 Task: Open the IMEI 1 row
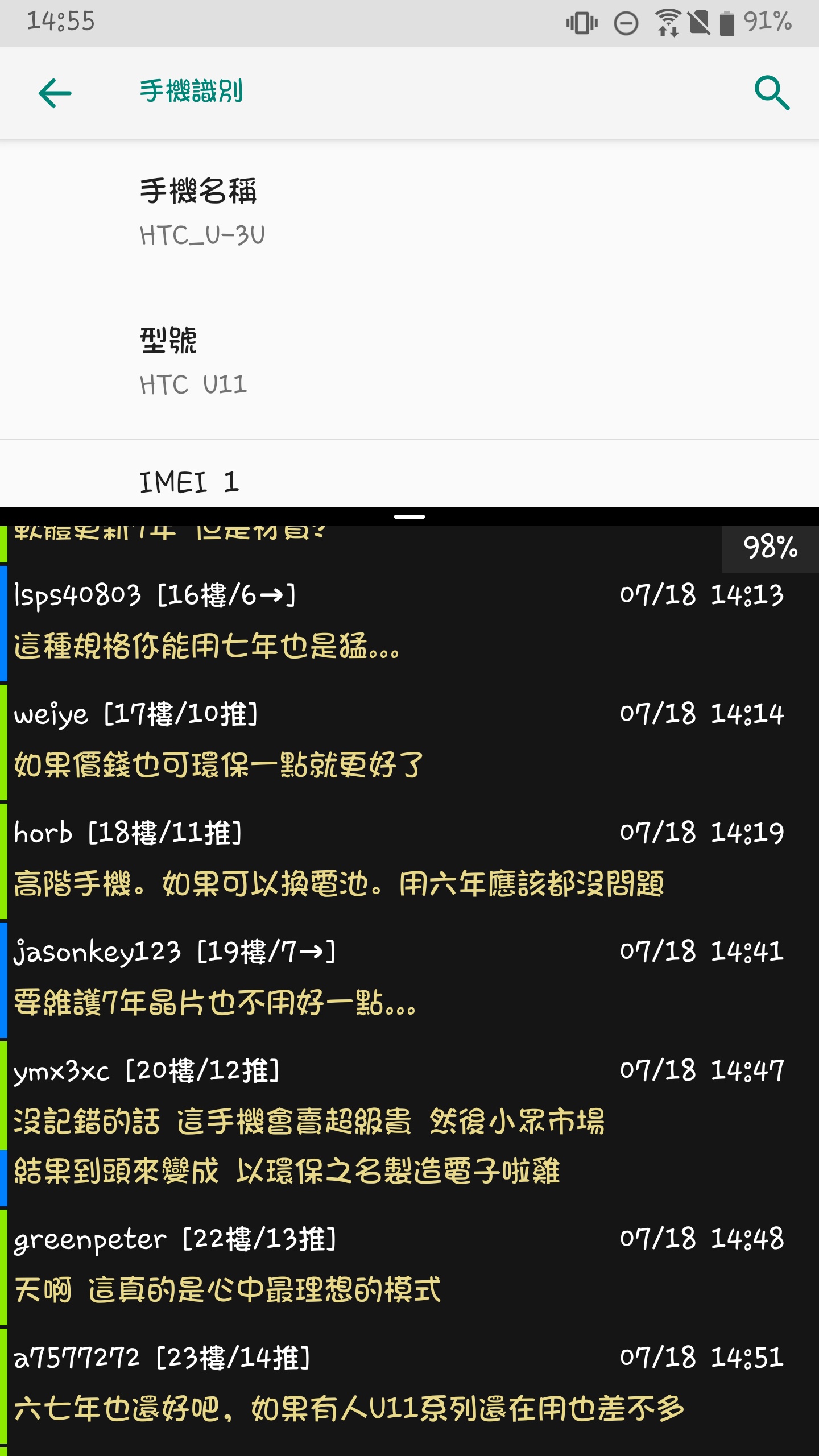(409, 481)
